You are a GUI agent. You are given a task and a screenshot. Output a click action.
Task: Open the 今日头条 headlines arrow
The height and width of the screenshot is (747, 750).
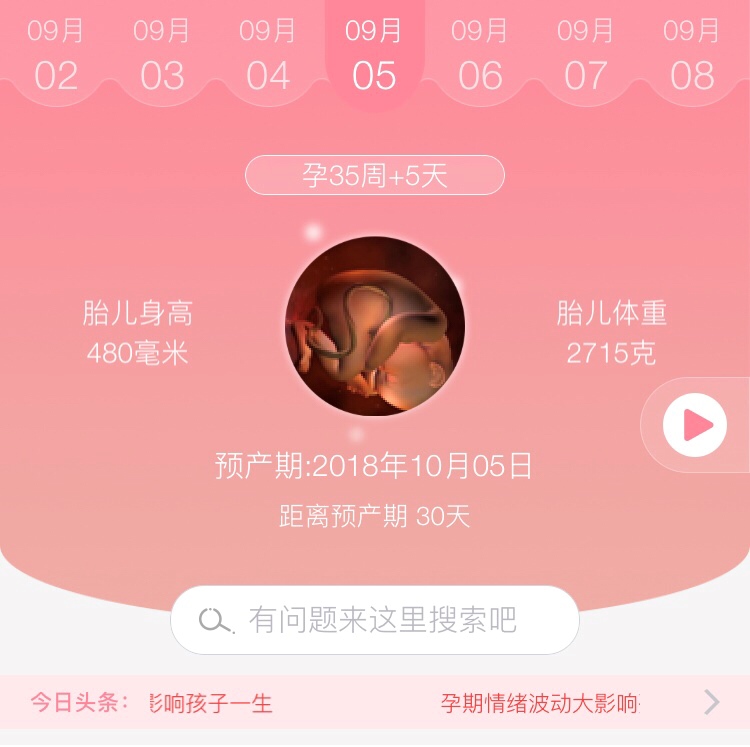click(x=712, y=703)
